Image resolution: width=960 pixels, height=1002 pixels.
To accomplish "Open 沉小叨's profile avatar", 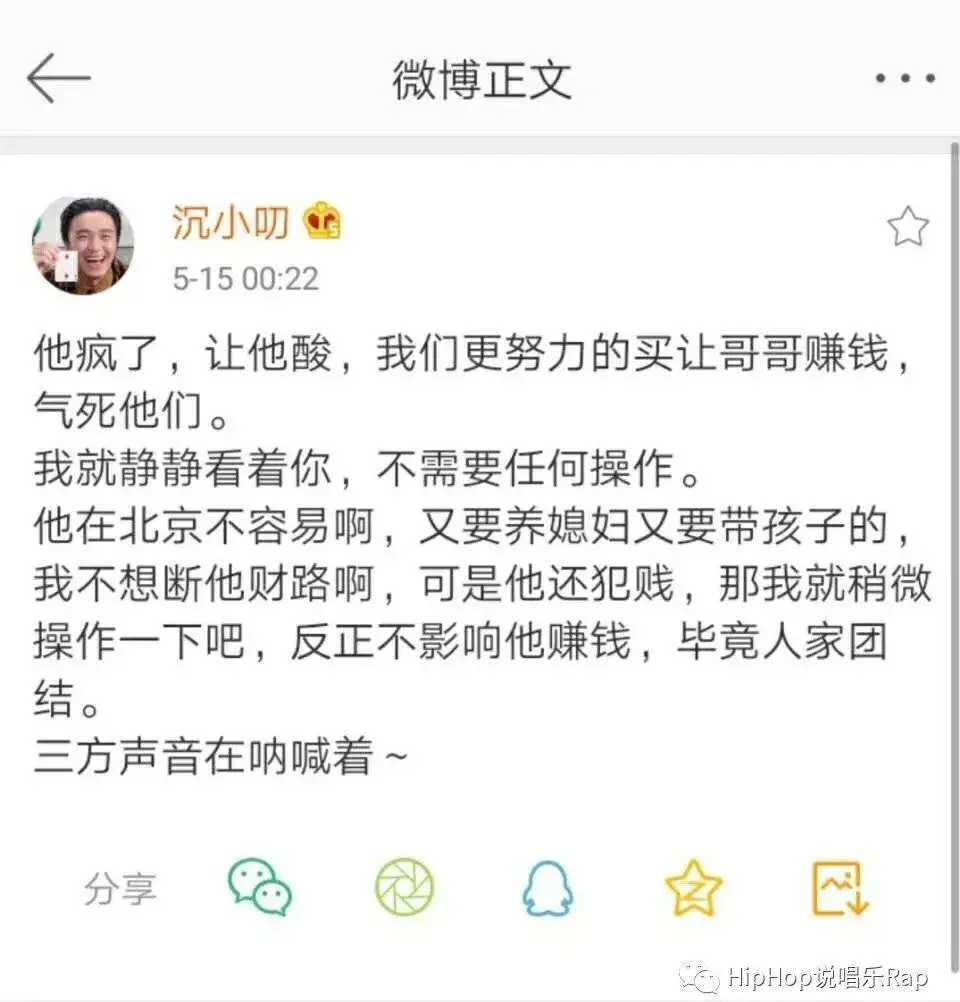I will tap(84, 246).
